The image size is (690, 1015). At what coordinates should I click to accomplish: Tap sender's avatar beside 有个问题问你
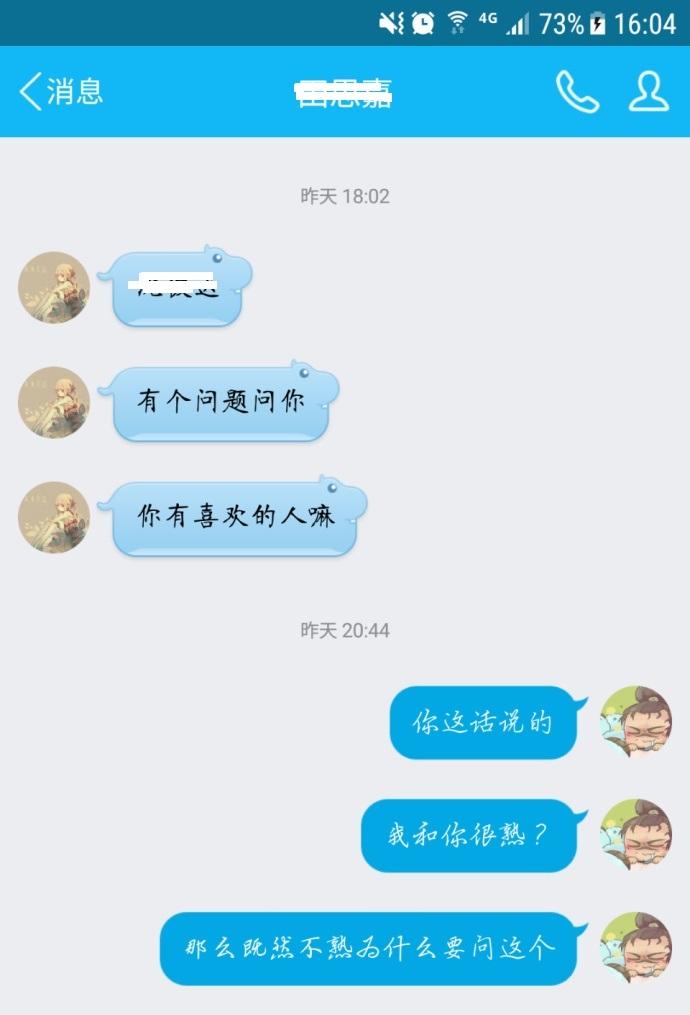point(54,402)
